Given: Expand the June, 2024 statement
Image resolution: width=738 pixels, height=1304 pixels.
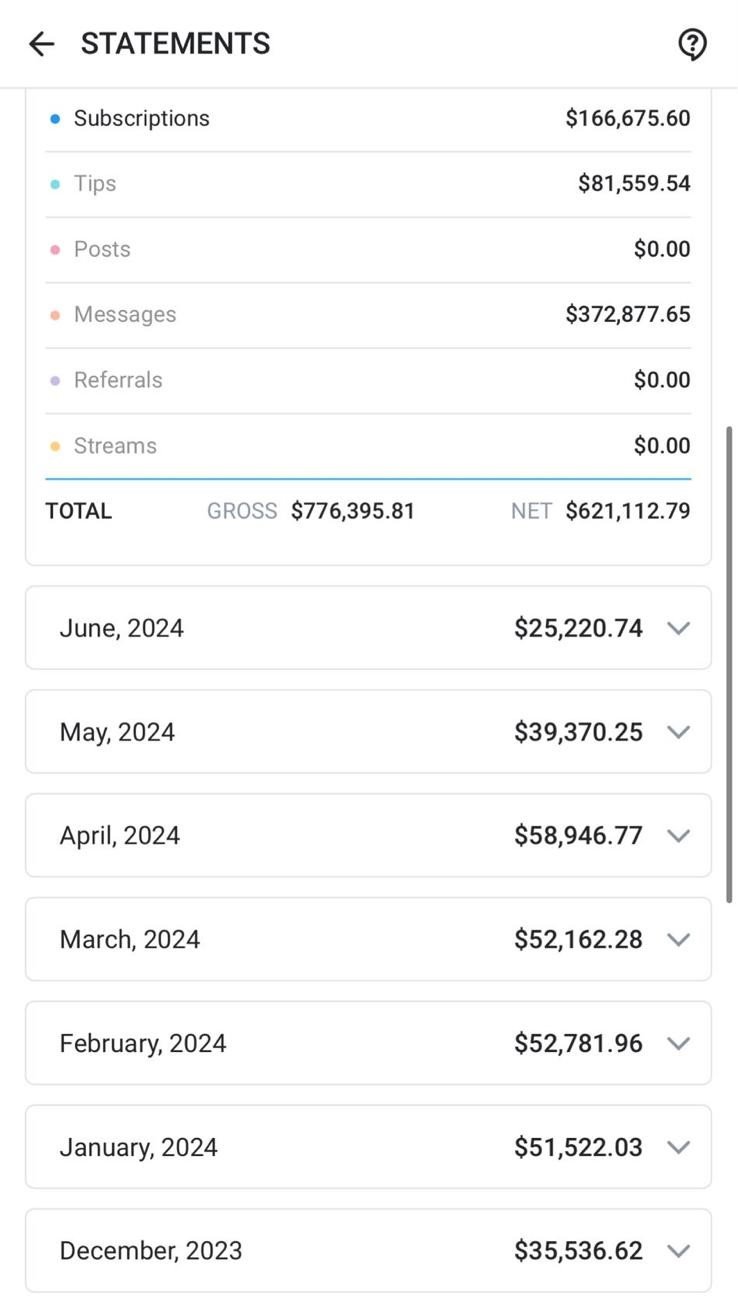Looking at the screenshot, I should (368, 628).
